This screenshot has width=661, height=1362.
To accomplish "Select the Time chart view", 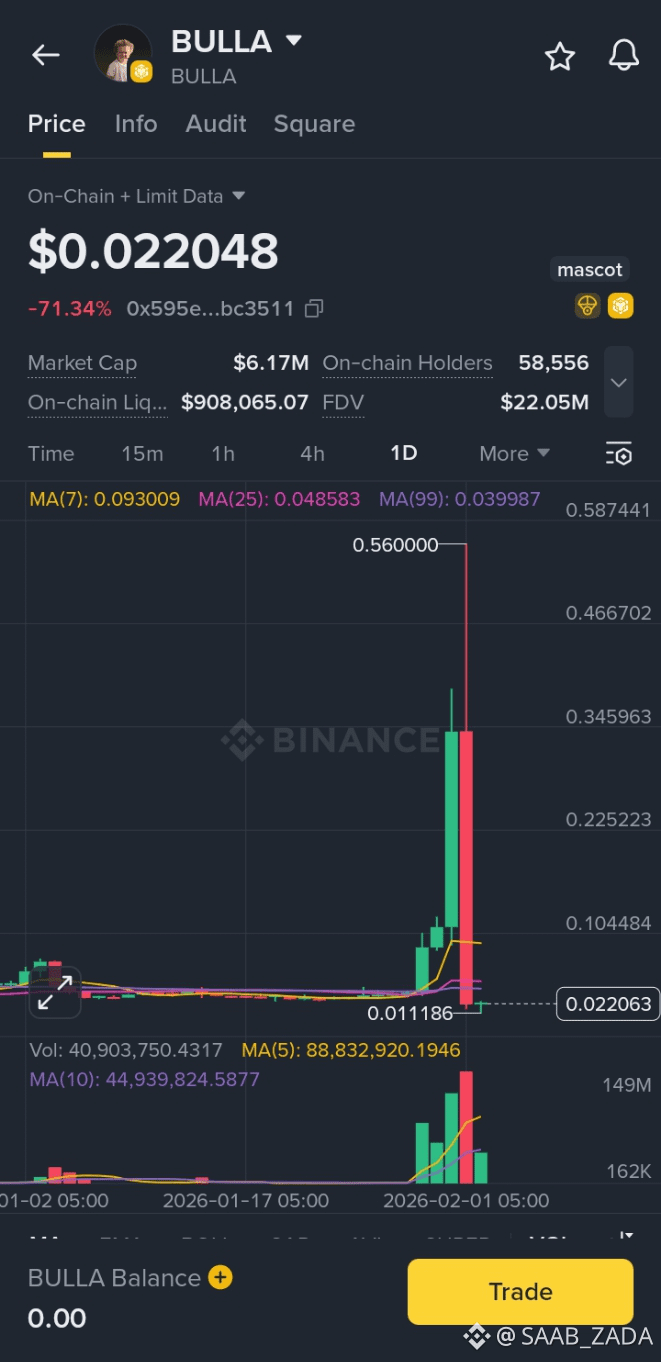I will point(51,454).
